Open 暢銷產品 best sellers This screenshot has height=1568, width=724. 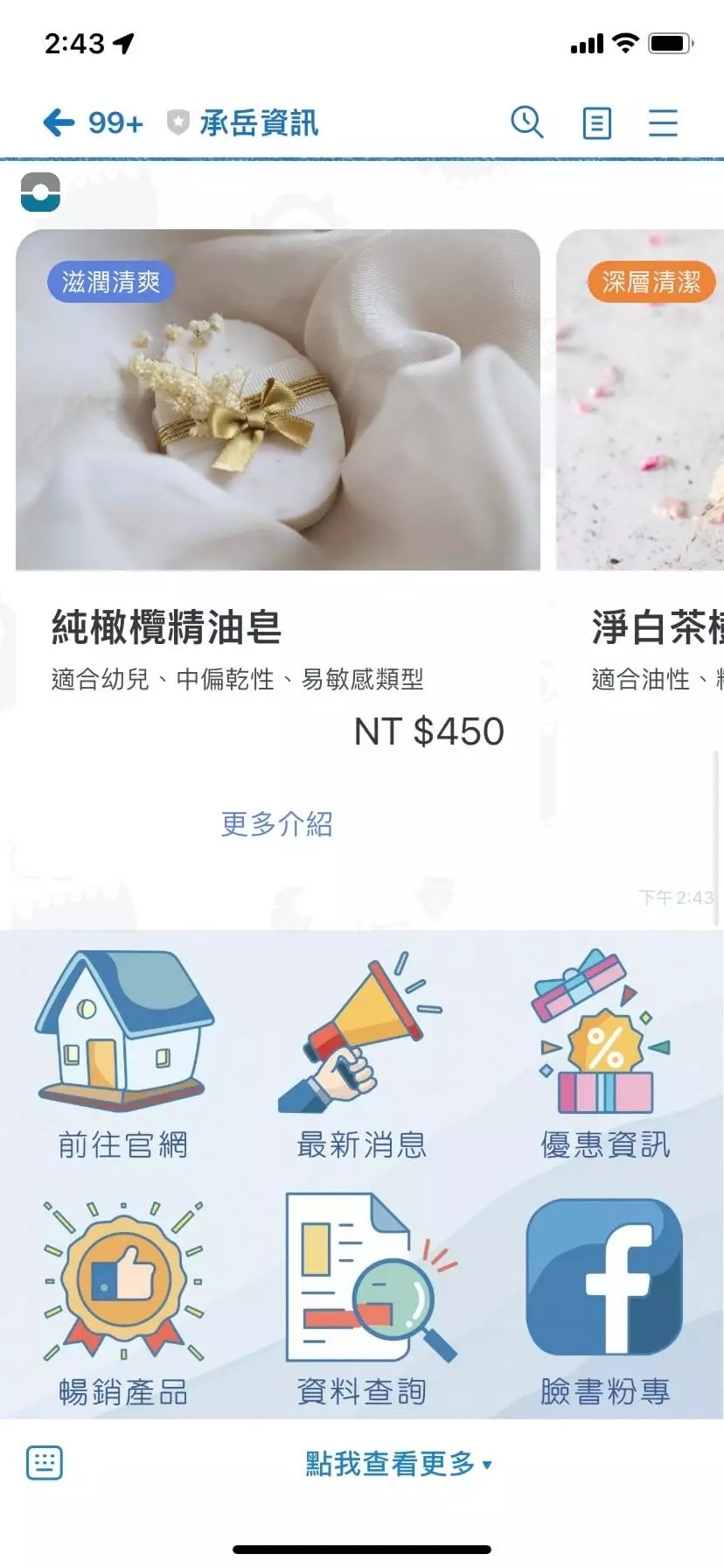pyautogui.click(x=123, y=1302)
